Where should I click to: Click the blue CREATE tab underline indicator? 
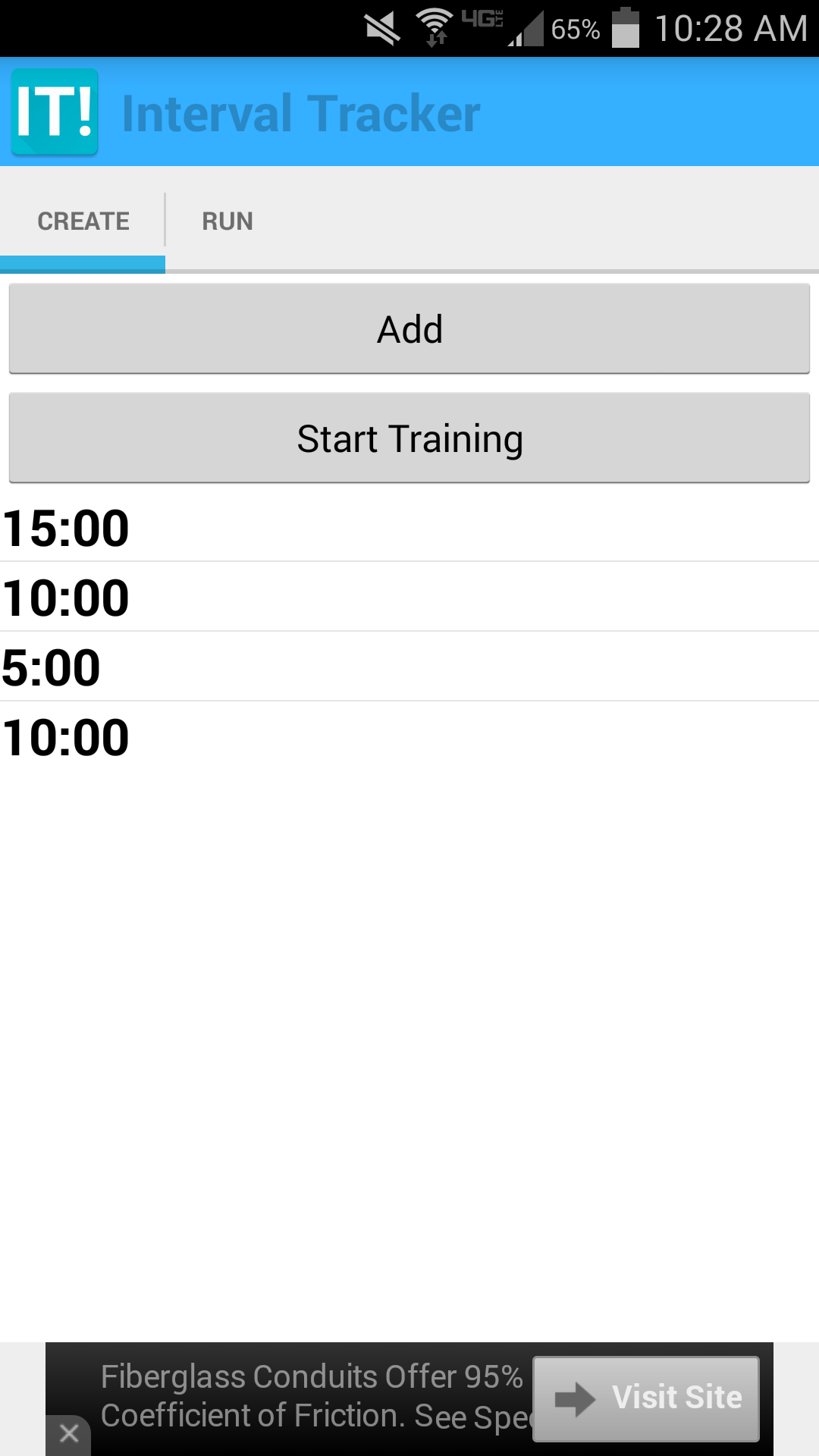[83, 265]
